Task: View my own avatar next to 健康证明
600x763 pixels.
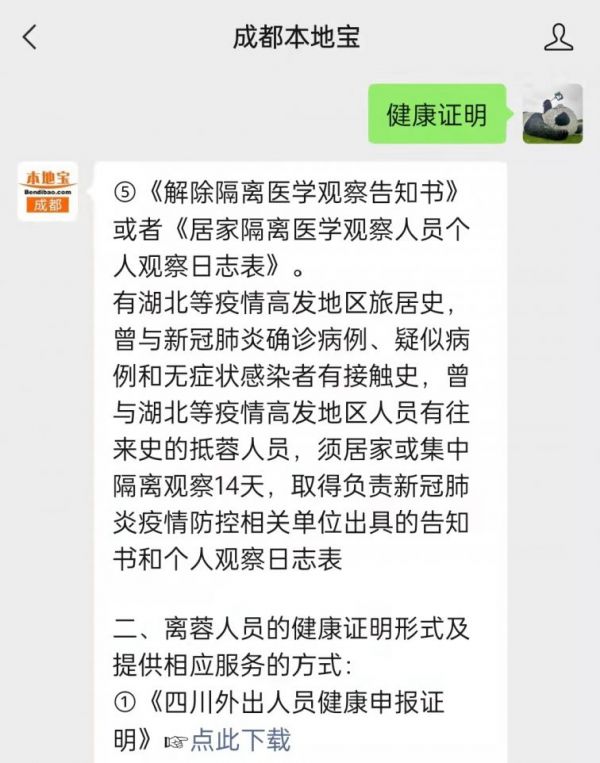Action: [552, 113]
